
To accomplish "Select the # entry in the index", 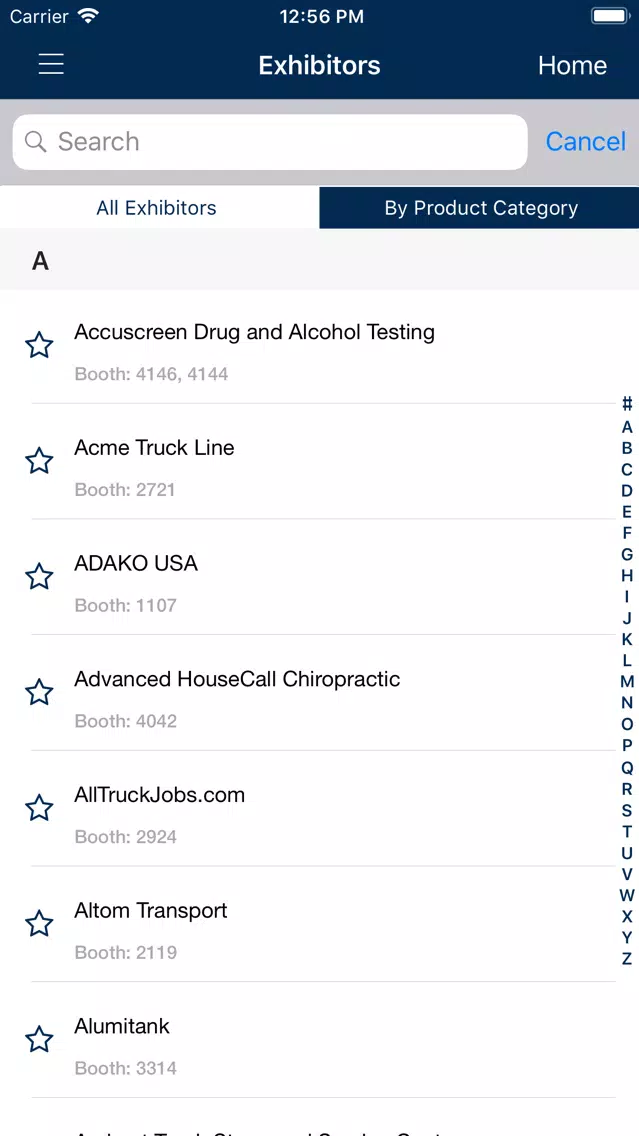I will [x=627, y=404].
